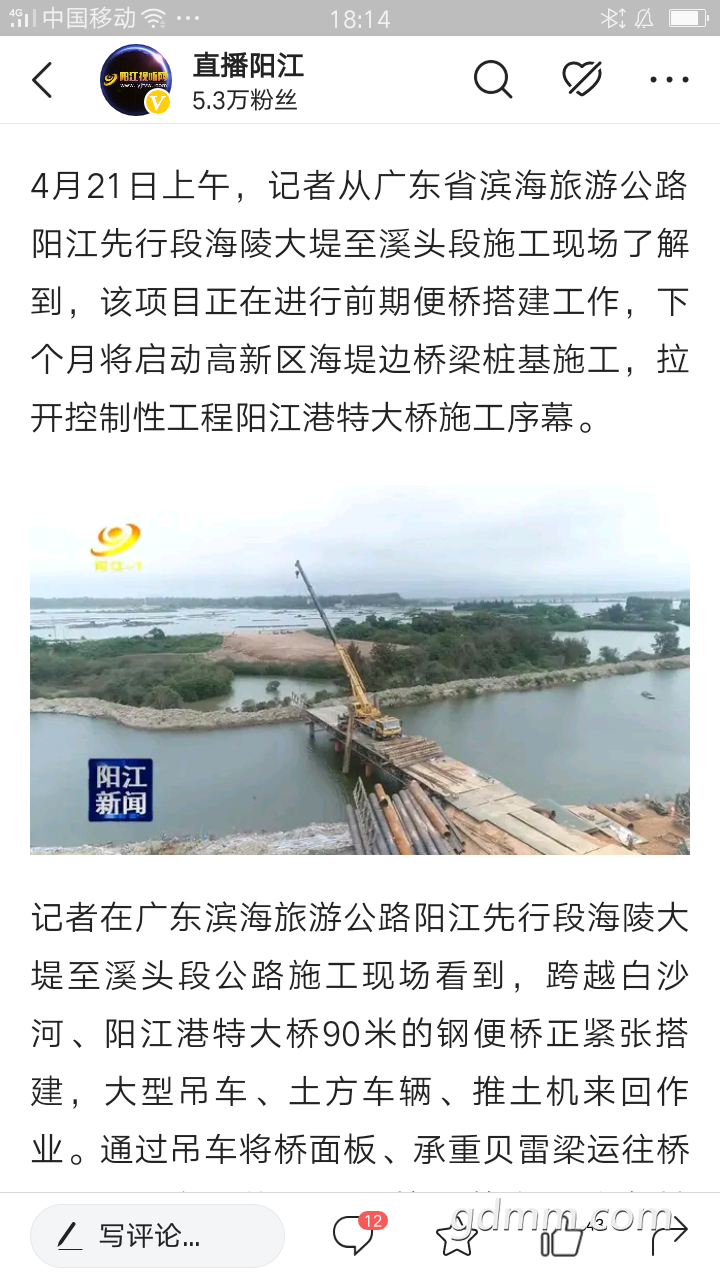Search within this account's articles
Viewport: 720px width, 1280px height.
[x=492, y=80]
